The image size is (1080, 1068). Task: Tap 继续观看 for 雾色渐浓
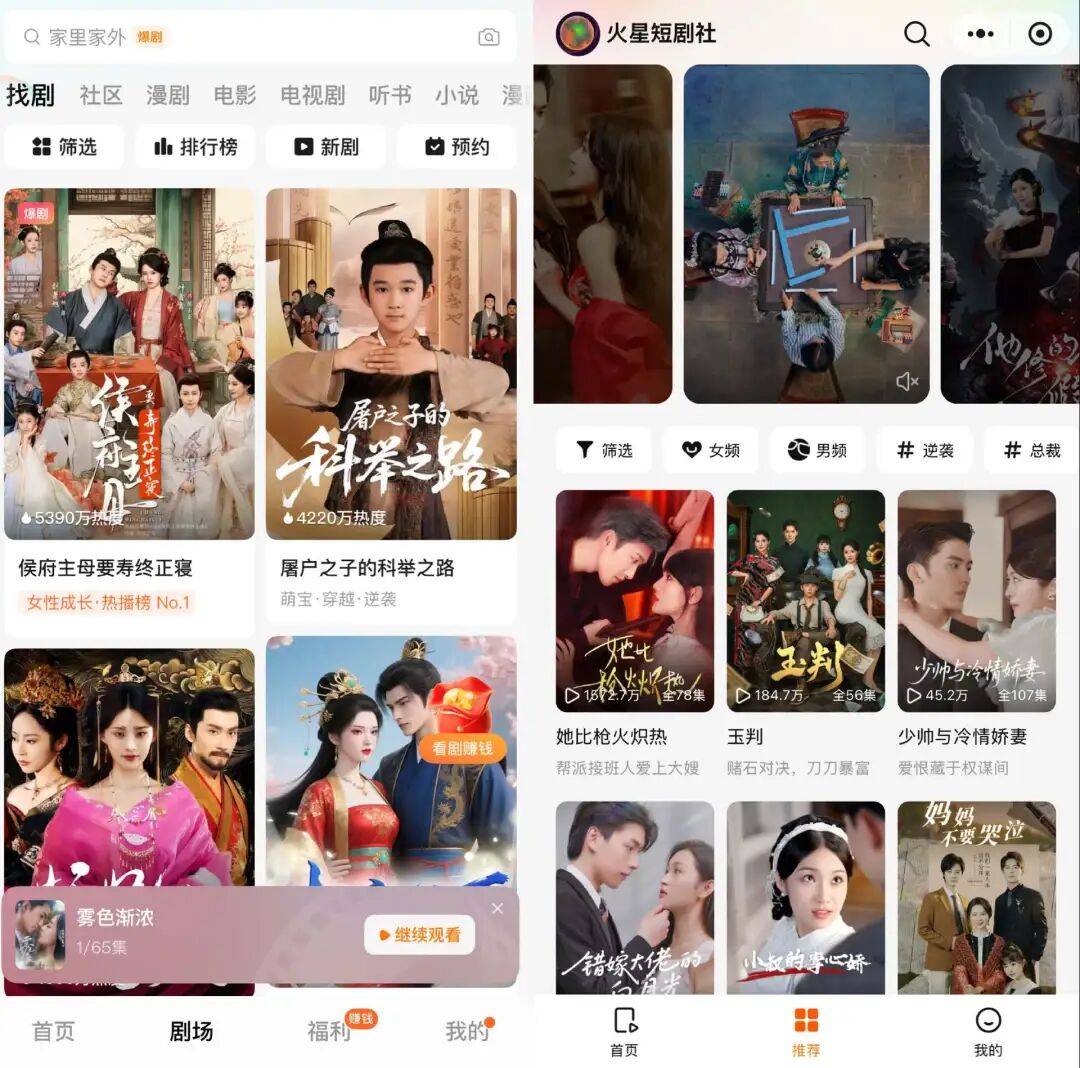419,935
